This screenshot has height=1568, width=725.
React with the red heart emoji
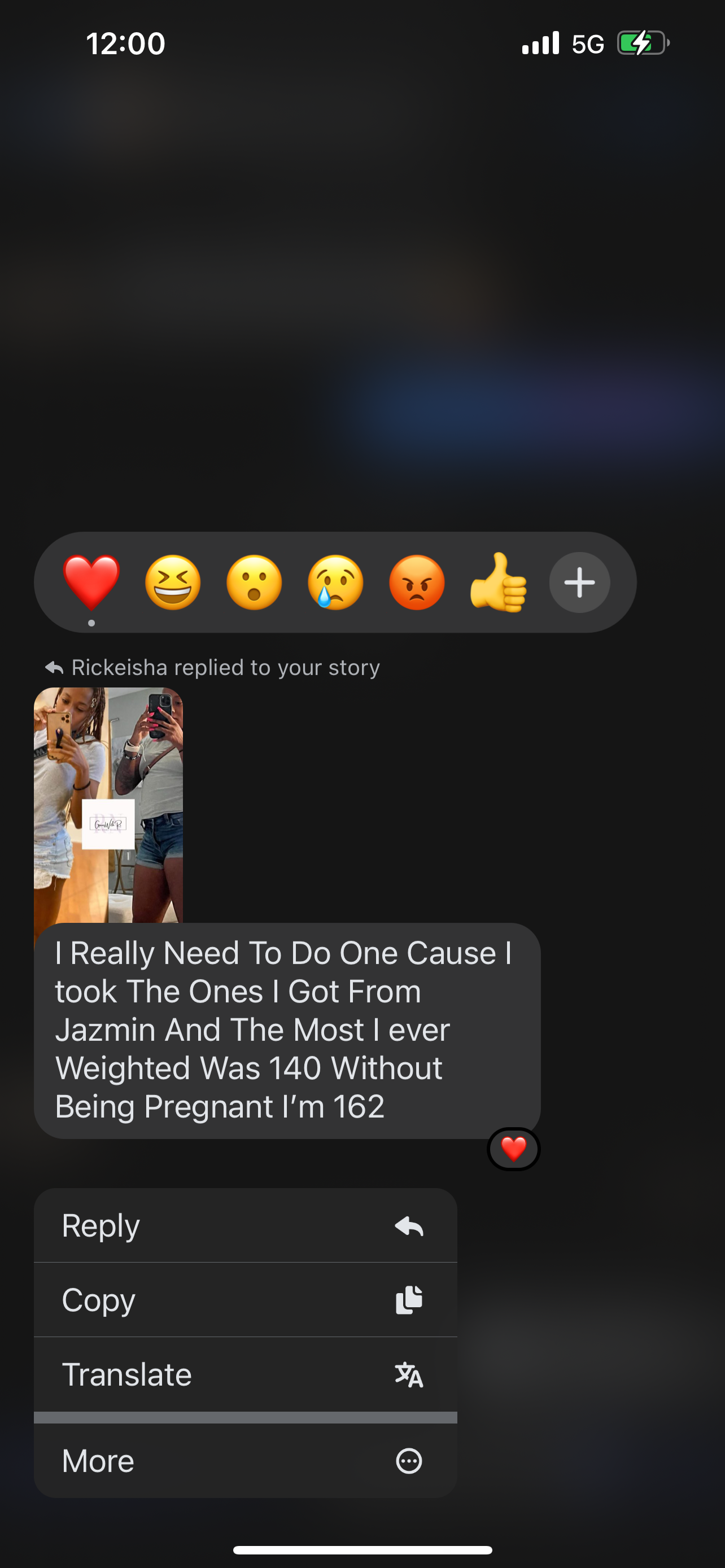91,582
